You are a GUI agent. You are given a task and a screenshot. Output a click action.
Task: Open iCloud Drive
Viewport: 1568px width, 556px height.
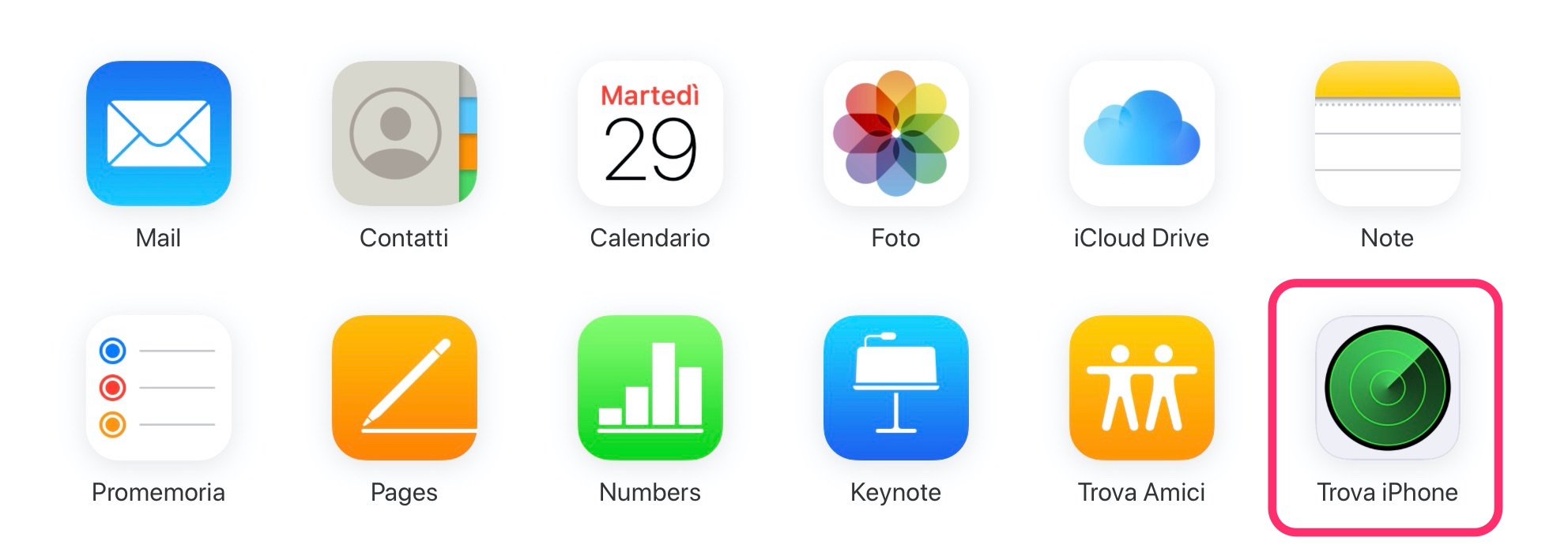point(1141,133)
